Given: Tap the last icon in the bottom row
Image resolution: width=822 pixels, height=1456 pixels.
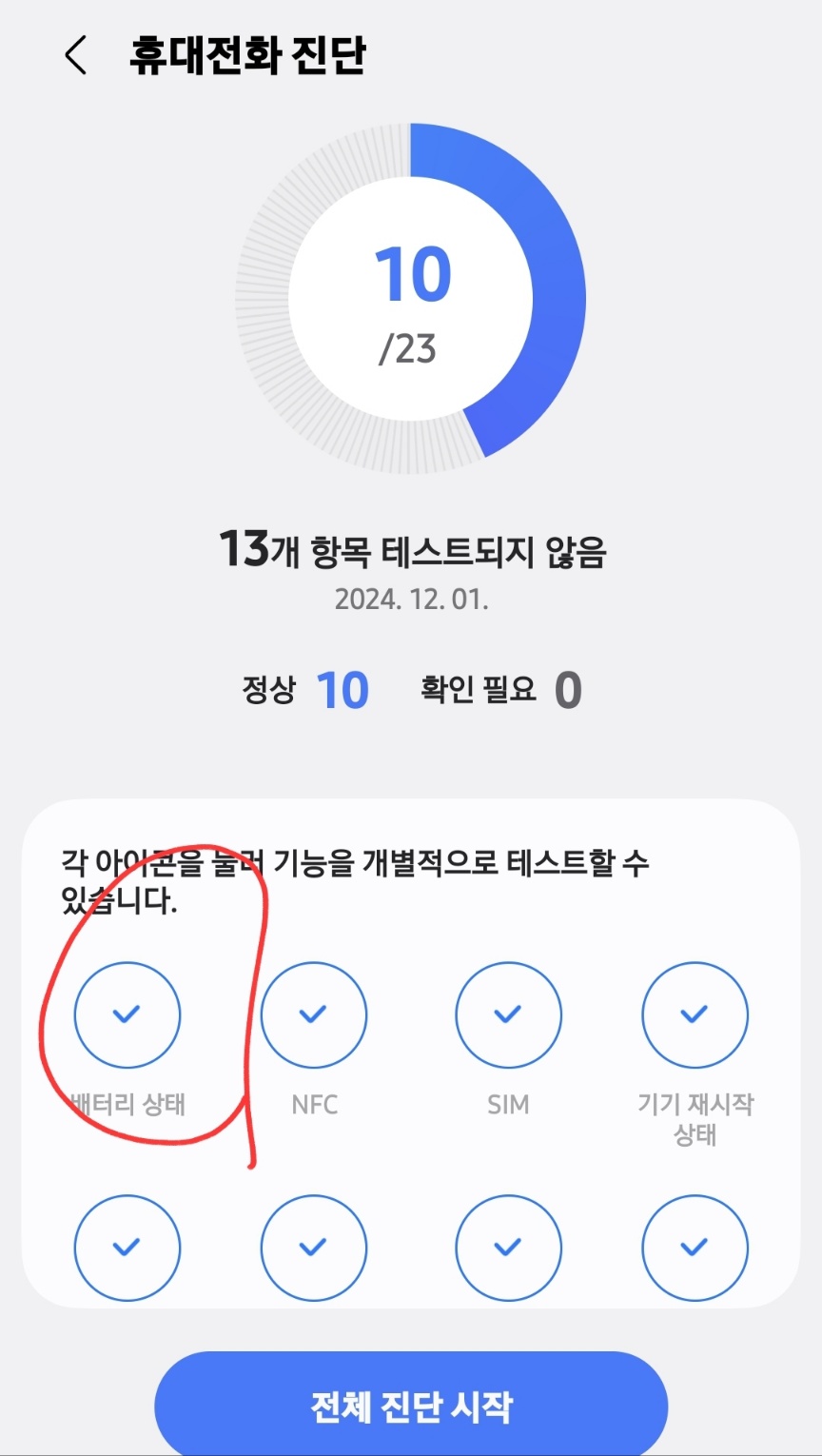Looking at the screenshot, I should point(695,1248).
